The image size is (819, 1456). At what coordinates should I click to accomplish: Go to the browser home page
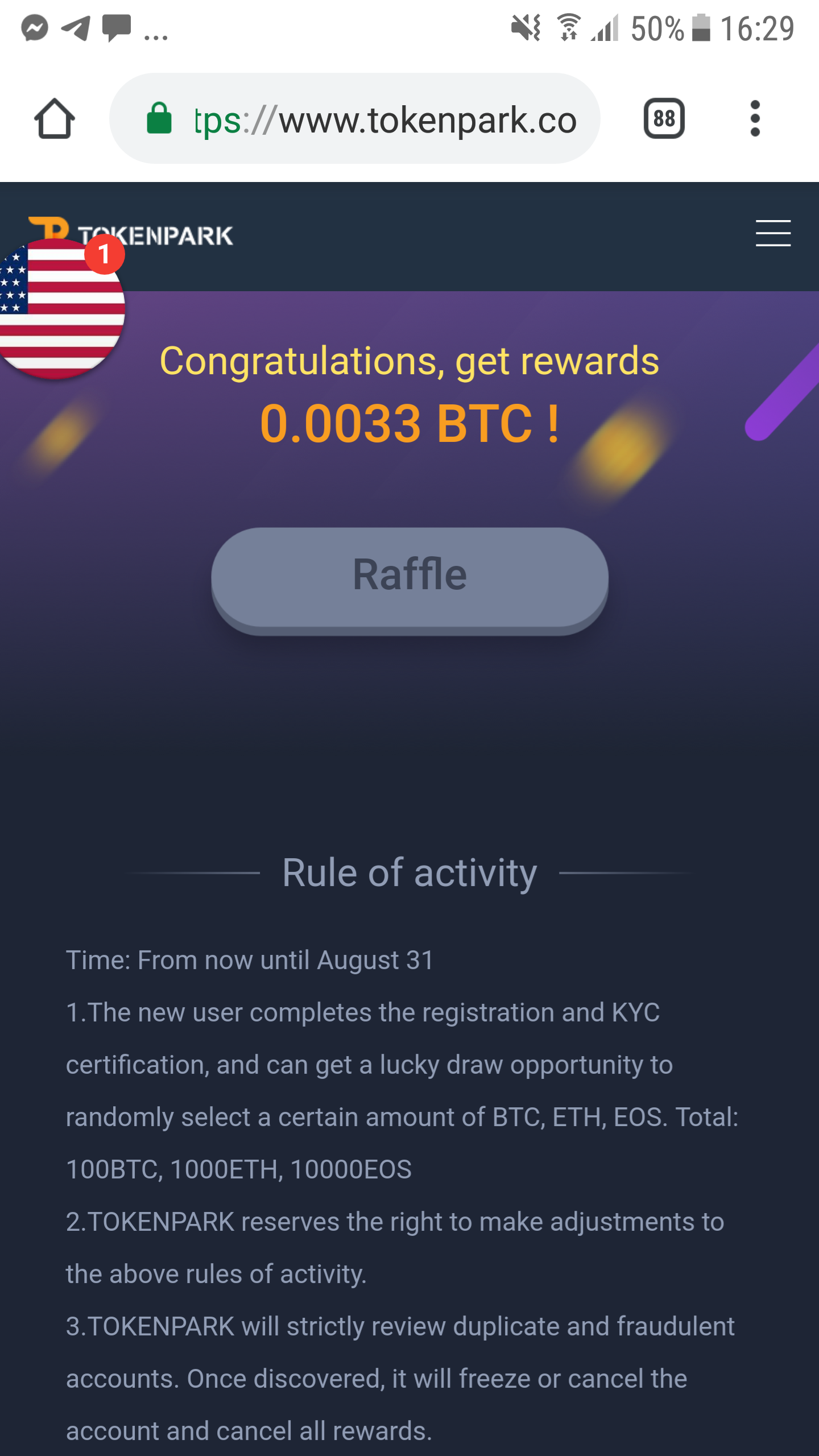55,119
